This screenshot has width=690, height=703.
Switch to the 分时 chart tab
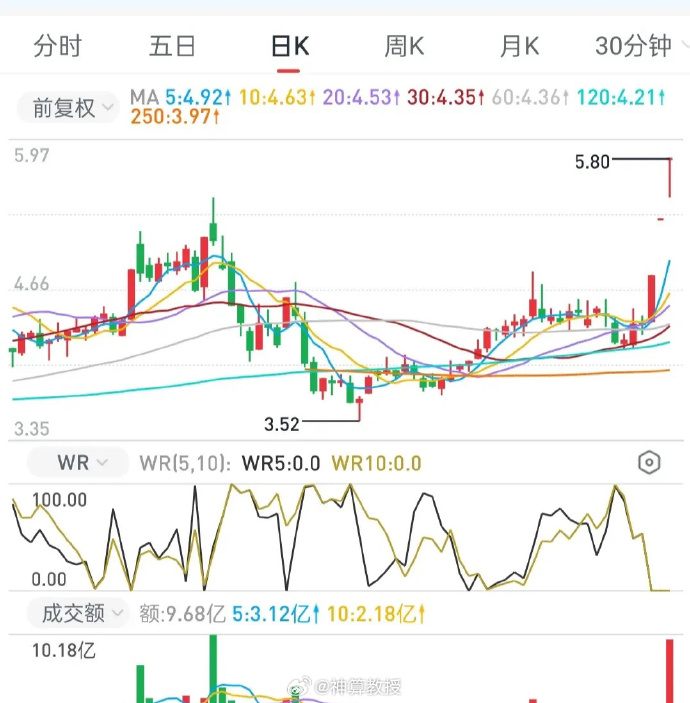pyautogui.click(x=57, y=46)
